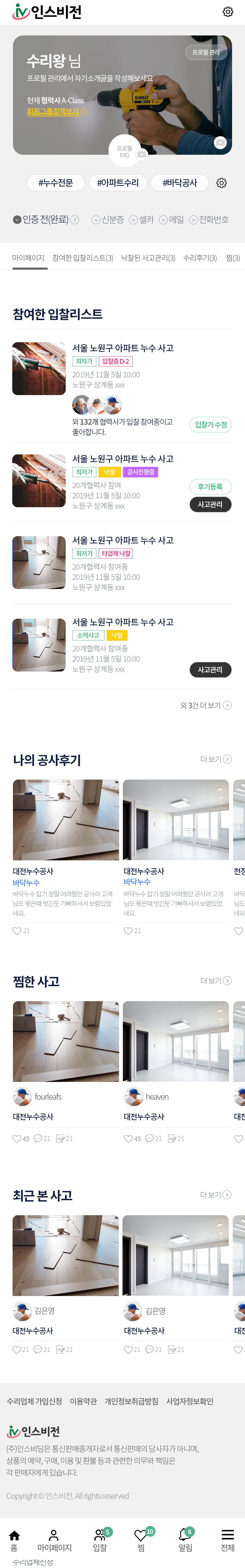Viewport: 245px width, 1568px height.
Task: View more of 찜한 사고
Action: pos(215,981)
